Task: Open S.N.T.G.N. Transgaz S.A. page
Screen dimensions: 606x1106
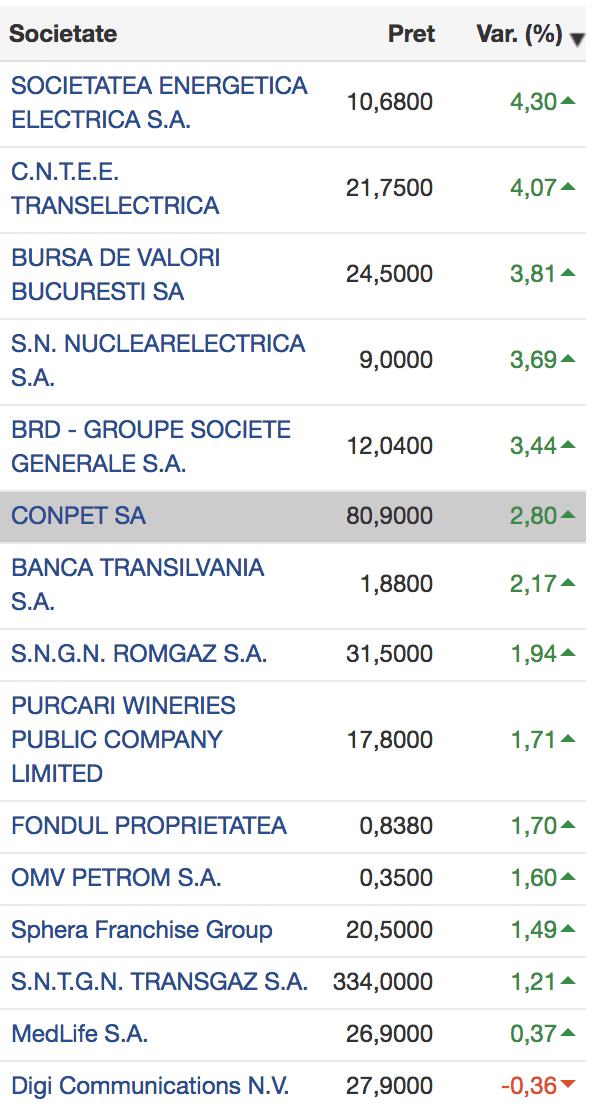Action: tap(159, 982)
